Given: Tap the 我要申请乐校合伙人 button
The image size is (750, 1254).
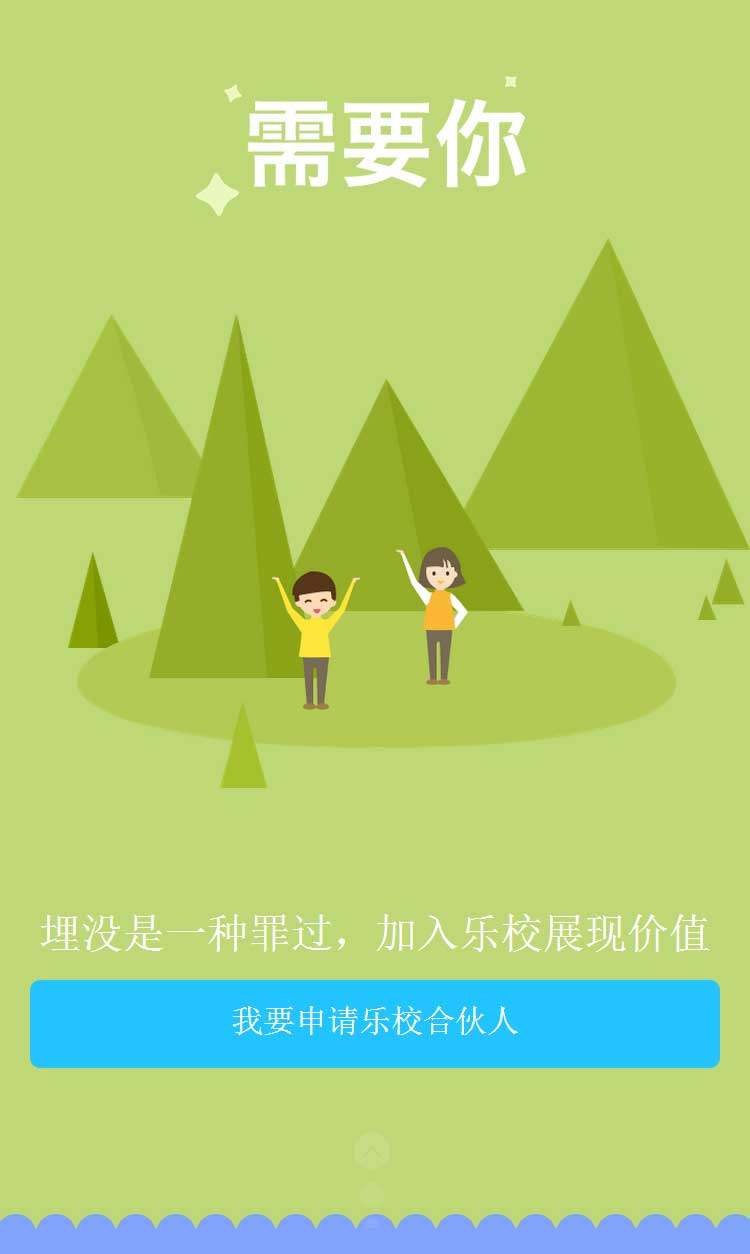Looking at the screenshot, I should 375,1023.
